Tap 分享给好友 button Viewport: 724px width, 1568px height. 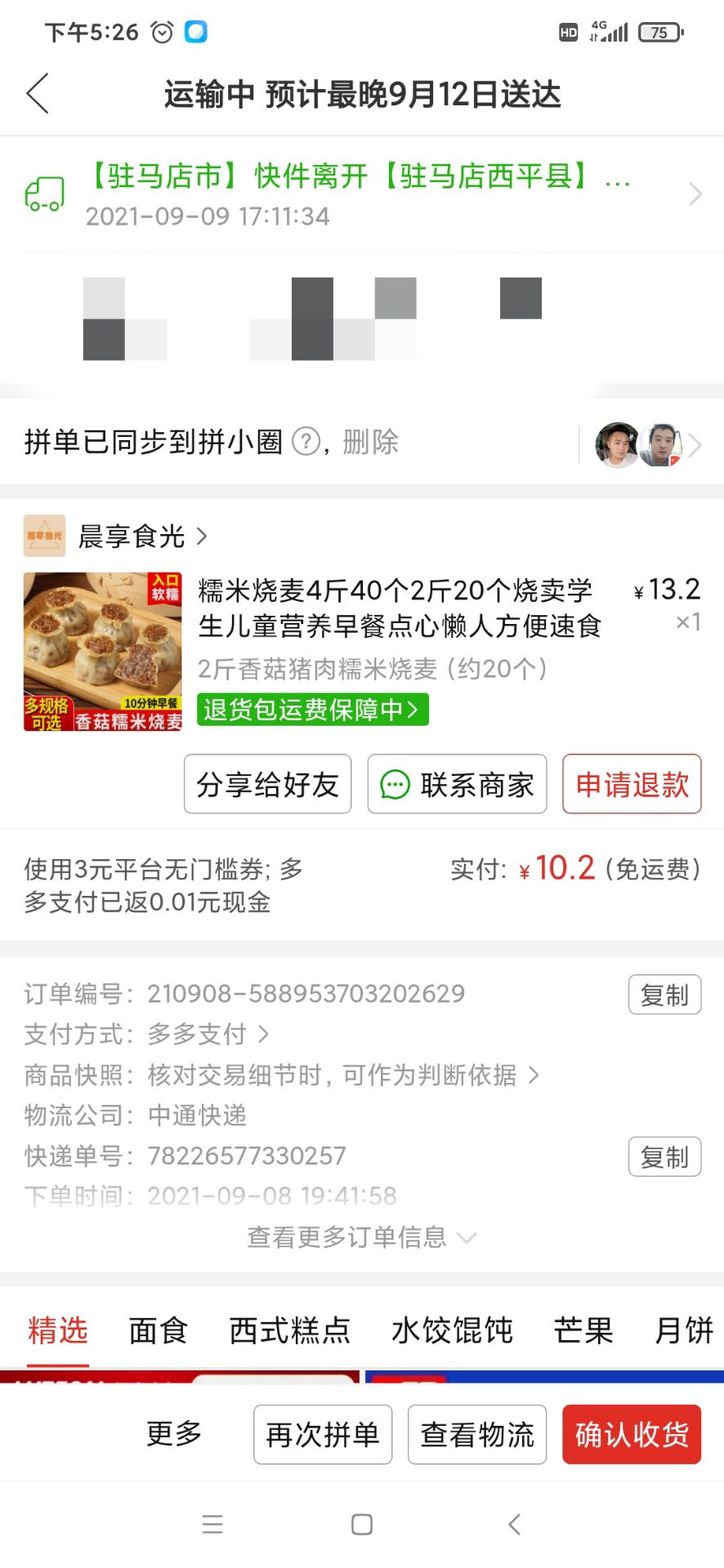click(x=267, y=784)
